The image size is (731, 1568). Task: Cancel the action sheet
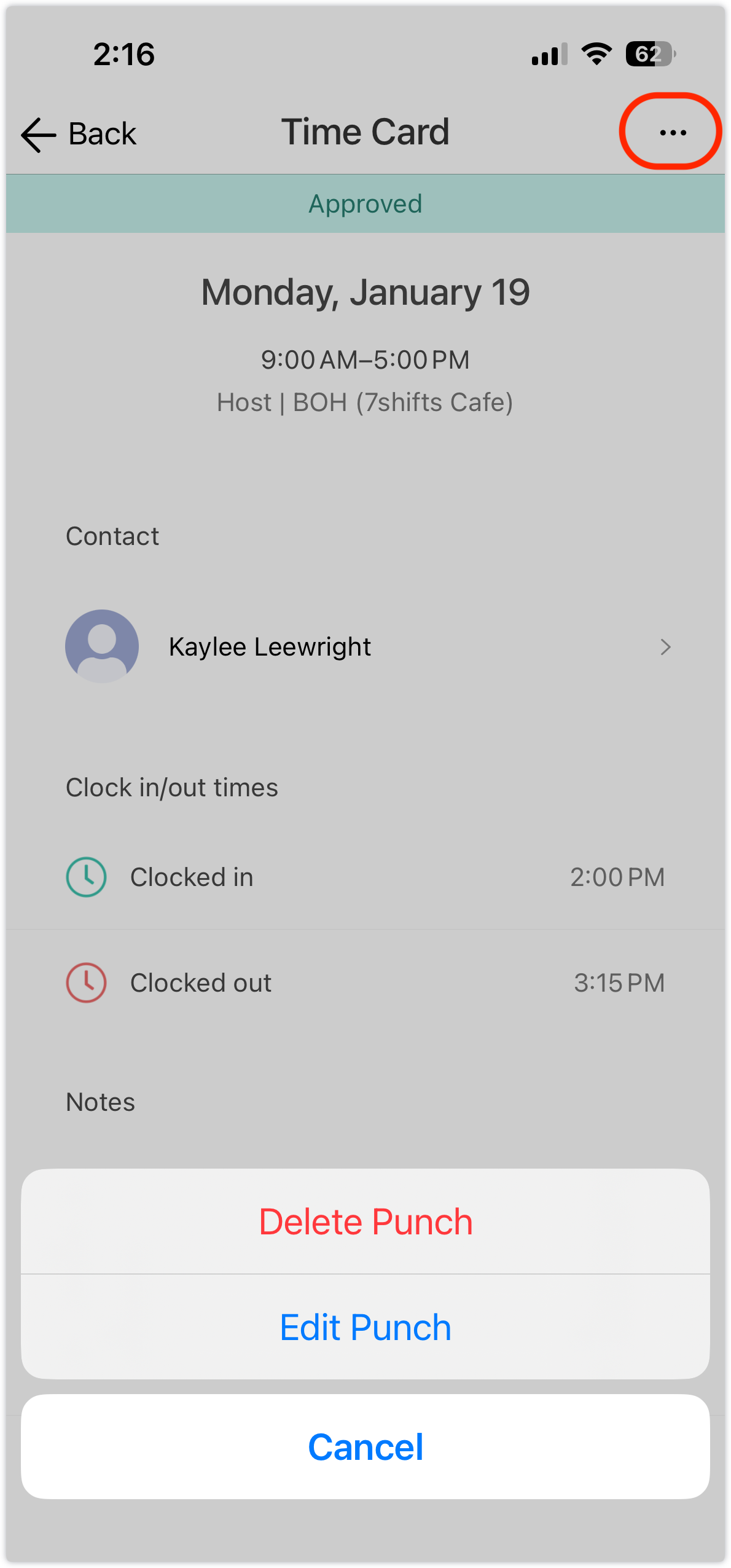pos(365,1446)
